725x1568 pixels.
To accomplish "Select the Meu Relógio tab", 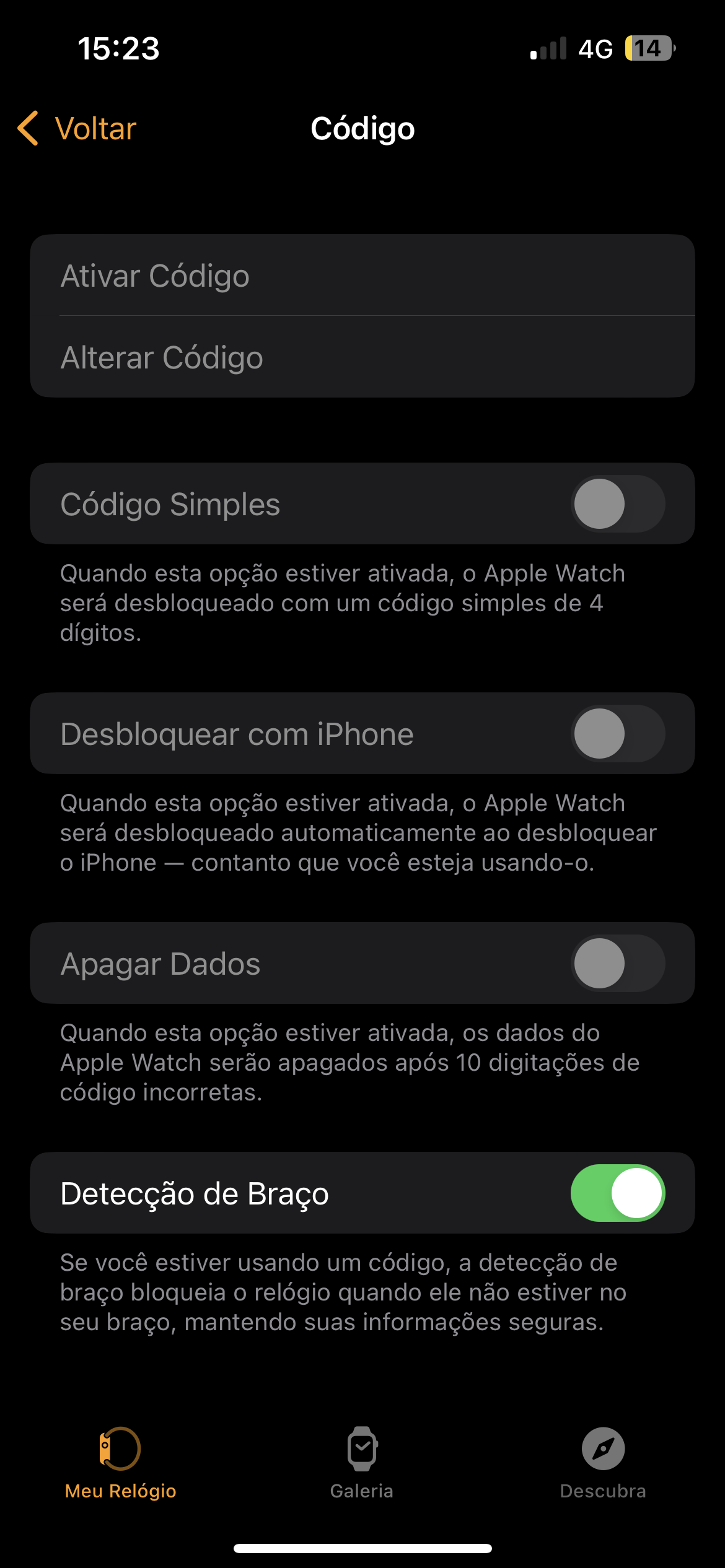I will tap(121, 1463).
